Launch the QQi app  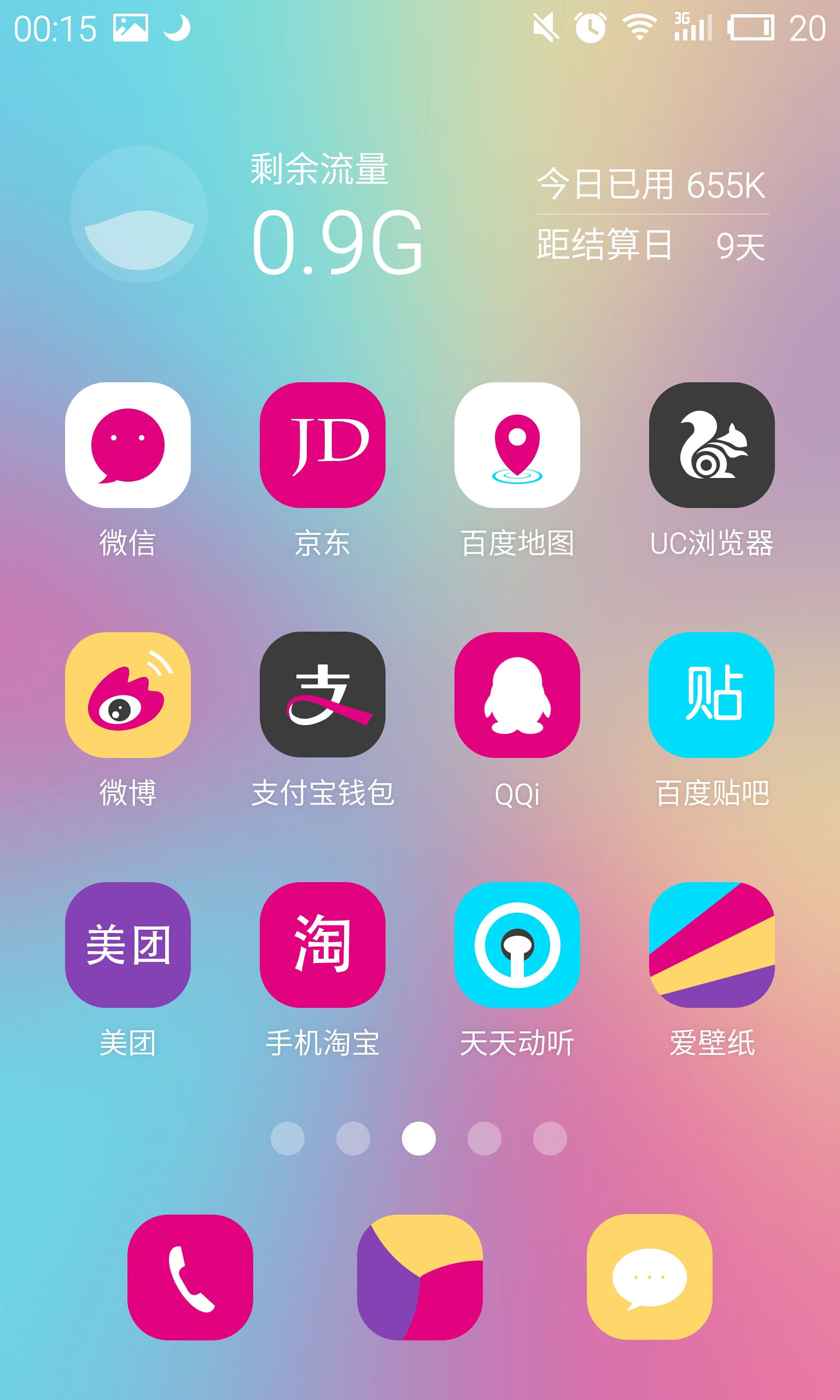pyautogui.click(x=517, y=695)
